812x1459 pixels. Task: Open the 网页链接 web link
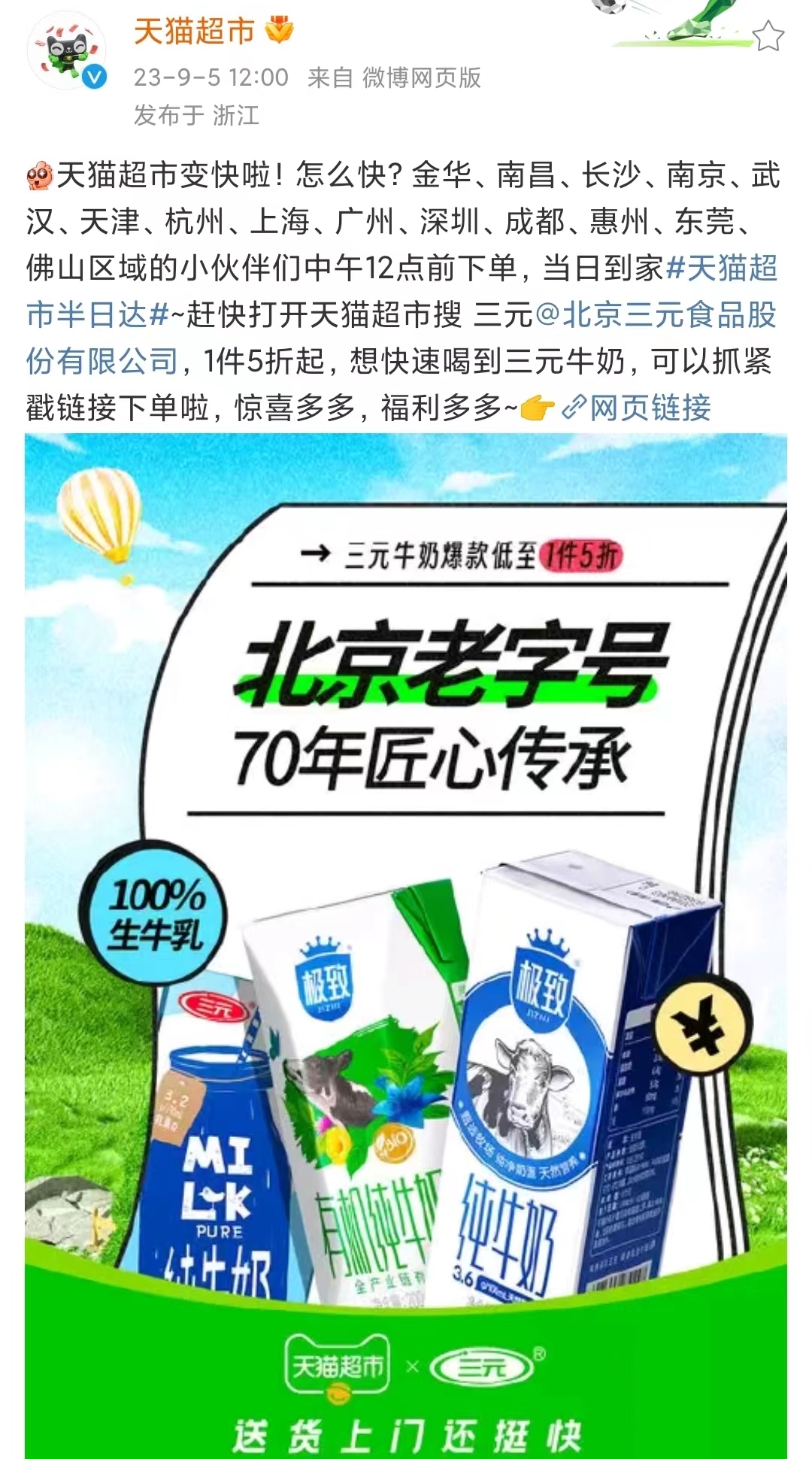pos(638,408)
